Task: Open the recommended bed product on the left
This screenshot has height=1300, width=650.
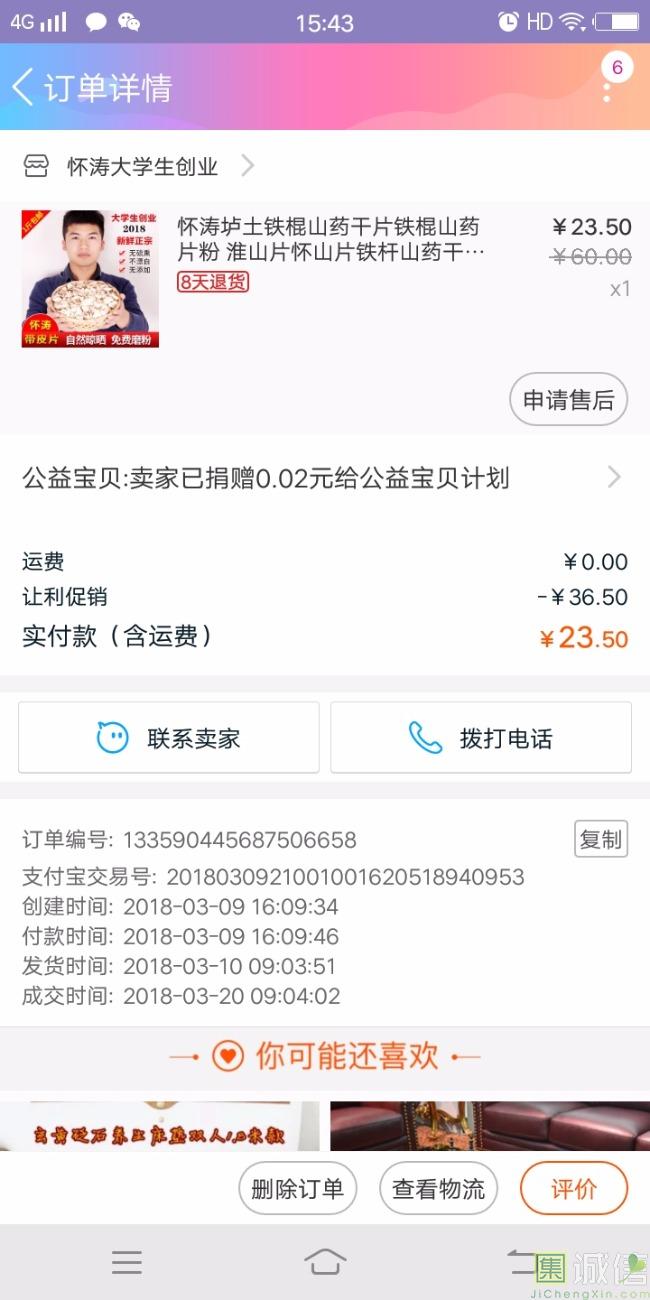Action: click(160, 1126)
